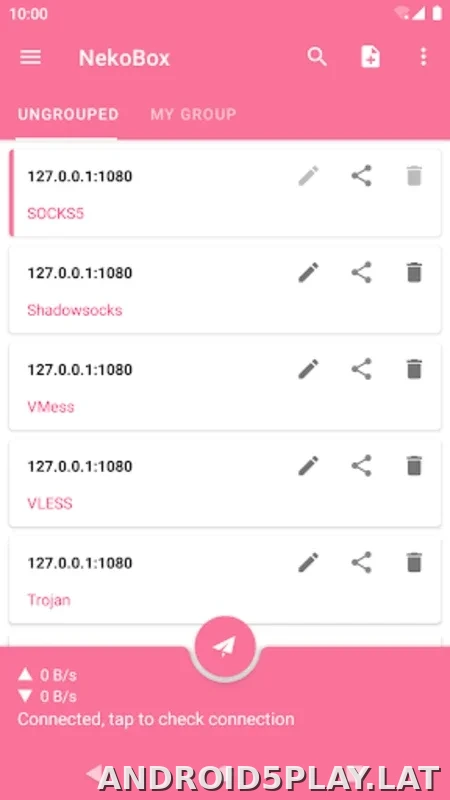The height and width of the screenshot is (800, 450).
Task: Open the hamburger drawer menu
Action: pos(31,57)
